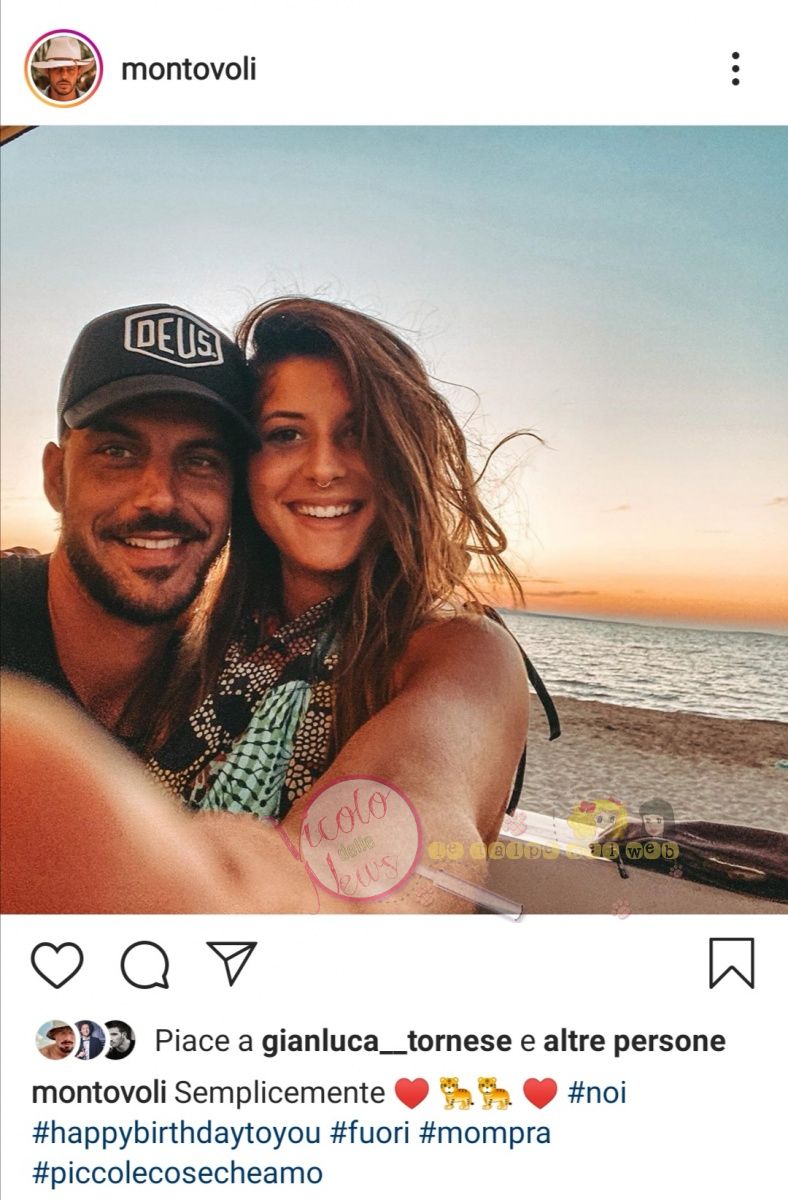788x1200 pixels.
Task: Open gianluca__tornese's profile
Action: point(386,1041)
